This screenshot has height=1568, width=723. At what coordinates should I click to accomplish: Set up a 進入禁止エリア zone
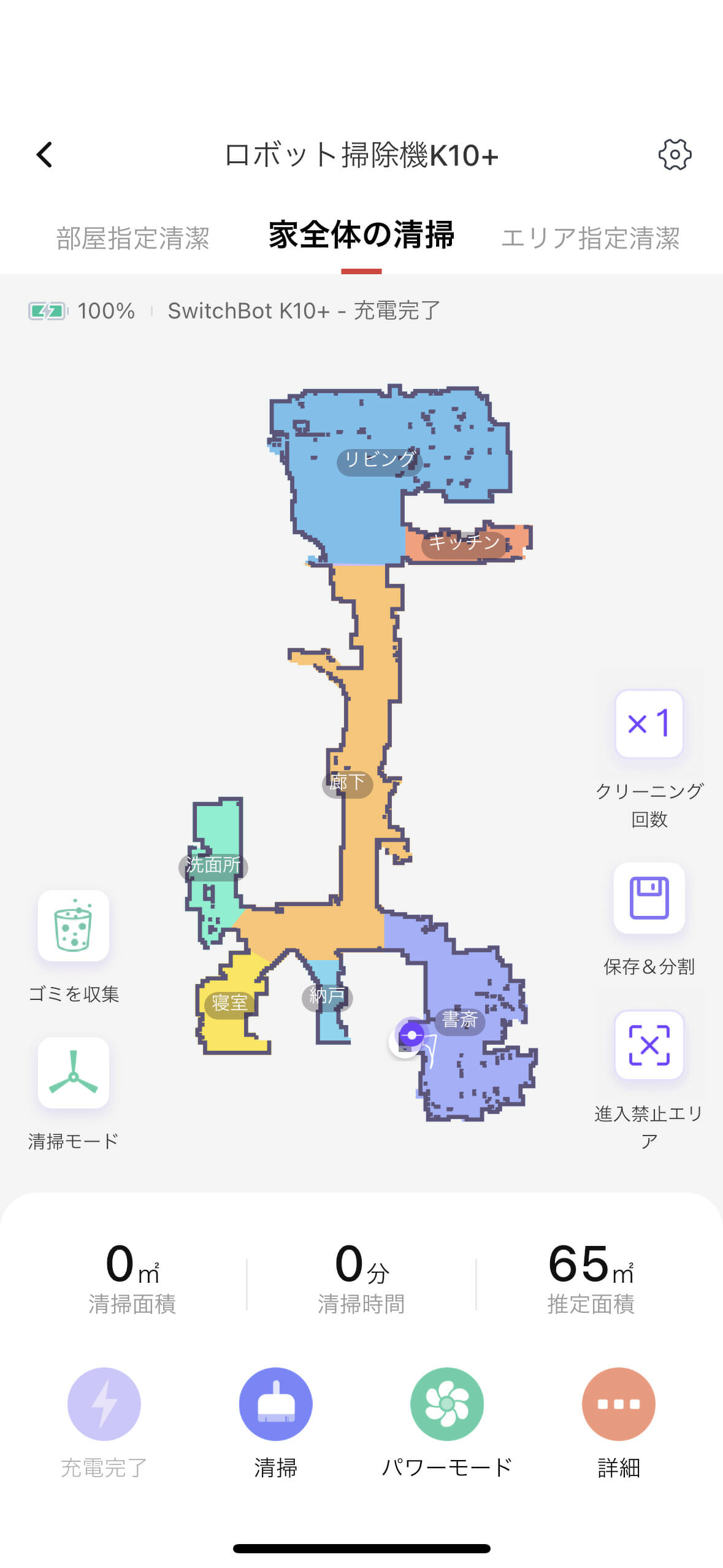(649, 1045)
